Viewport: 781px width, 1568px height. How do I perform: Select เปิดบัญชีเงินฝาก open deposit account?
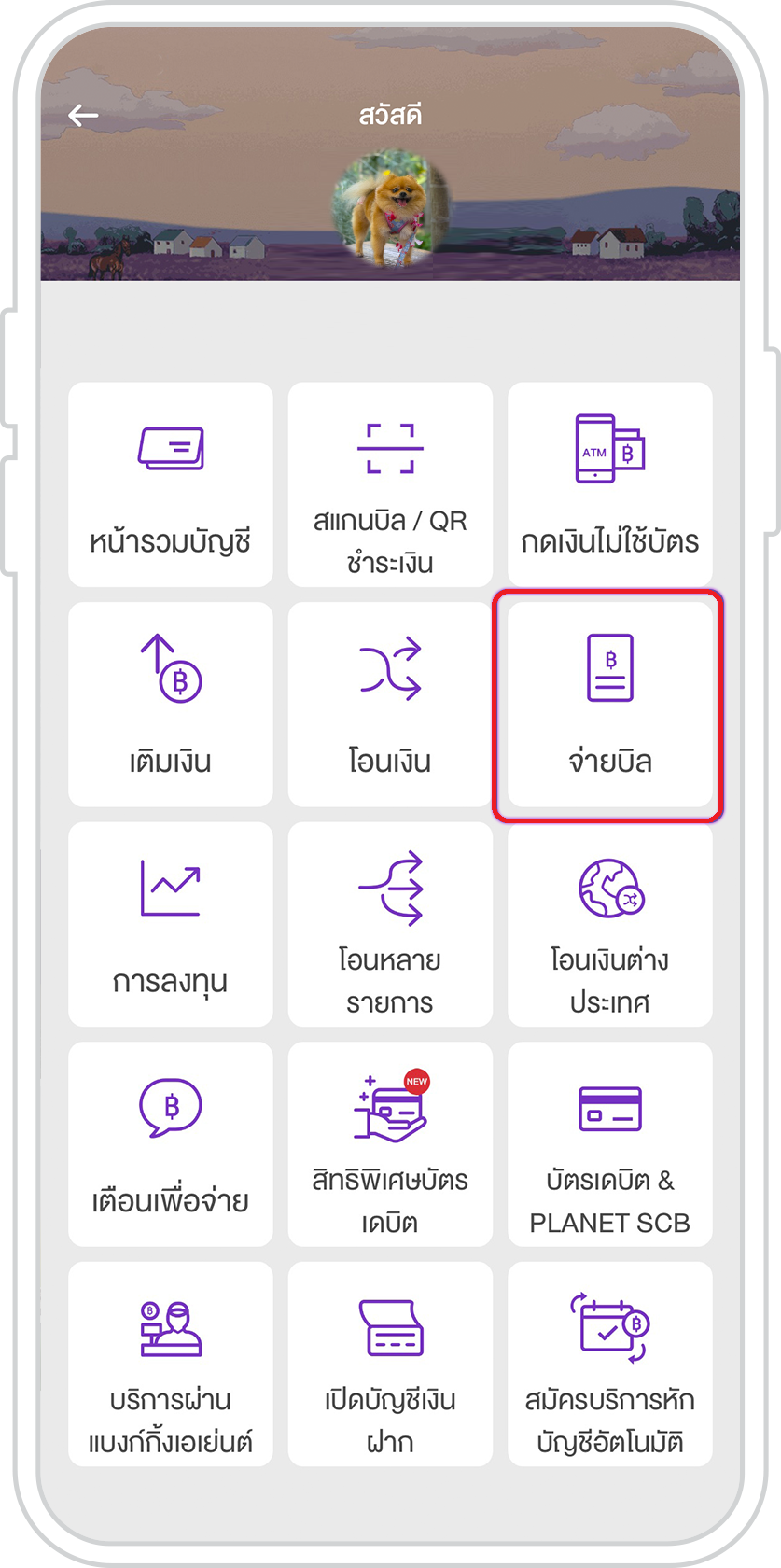coord(390,1364)
